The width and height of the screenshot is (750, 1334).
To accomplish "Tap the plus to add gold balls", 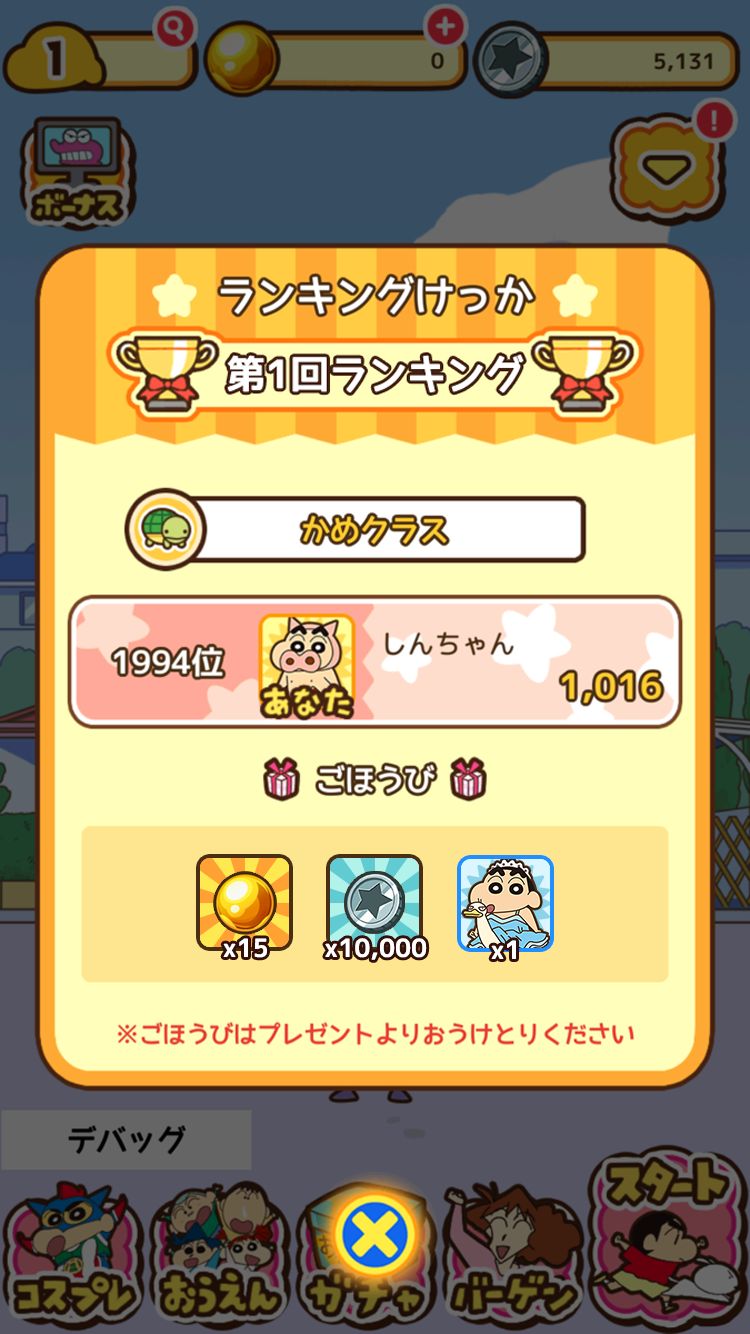I will 445,27.
